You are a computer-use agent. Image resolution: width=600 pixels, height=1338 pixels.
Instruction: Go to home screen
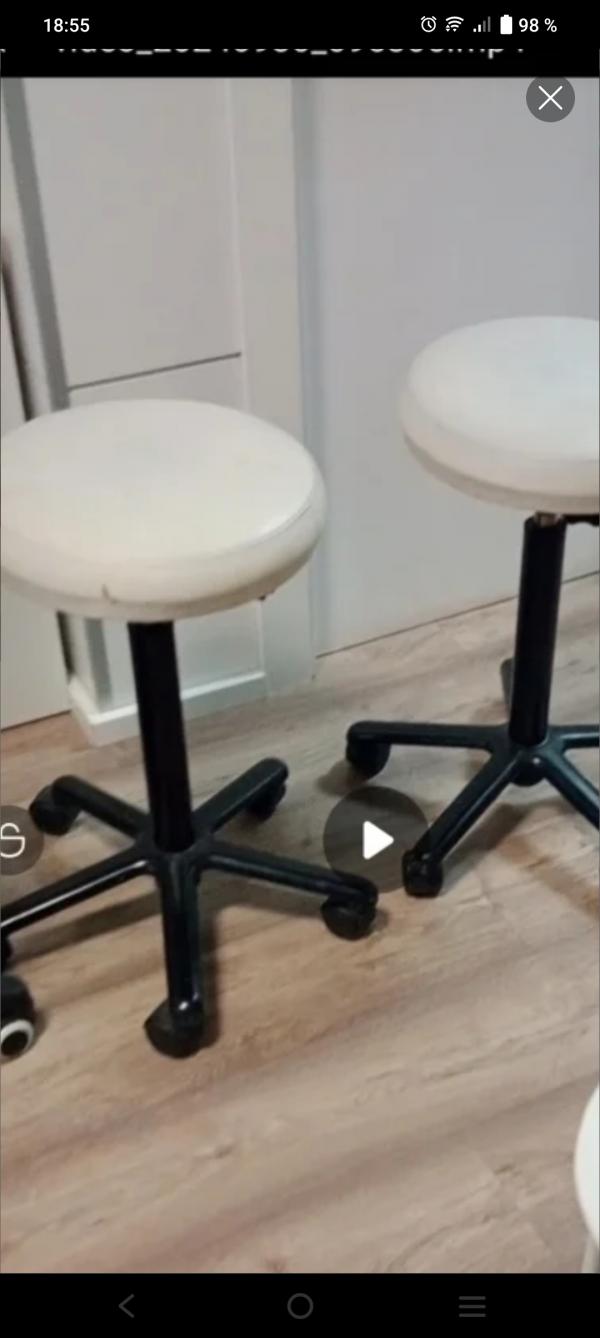click(x=300, y=1305)
